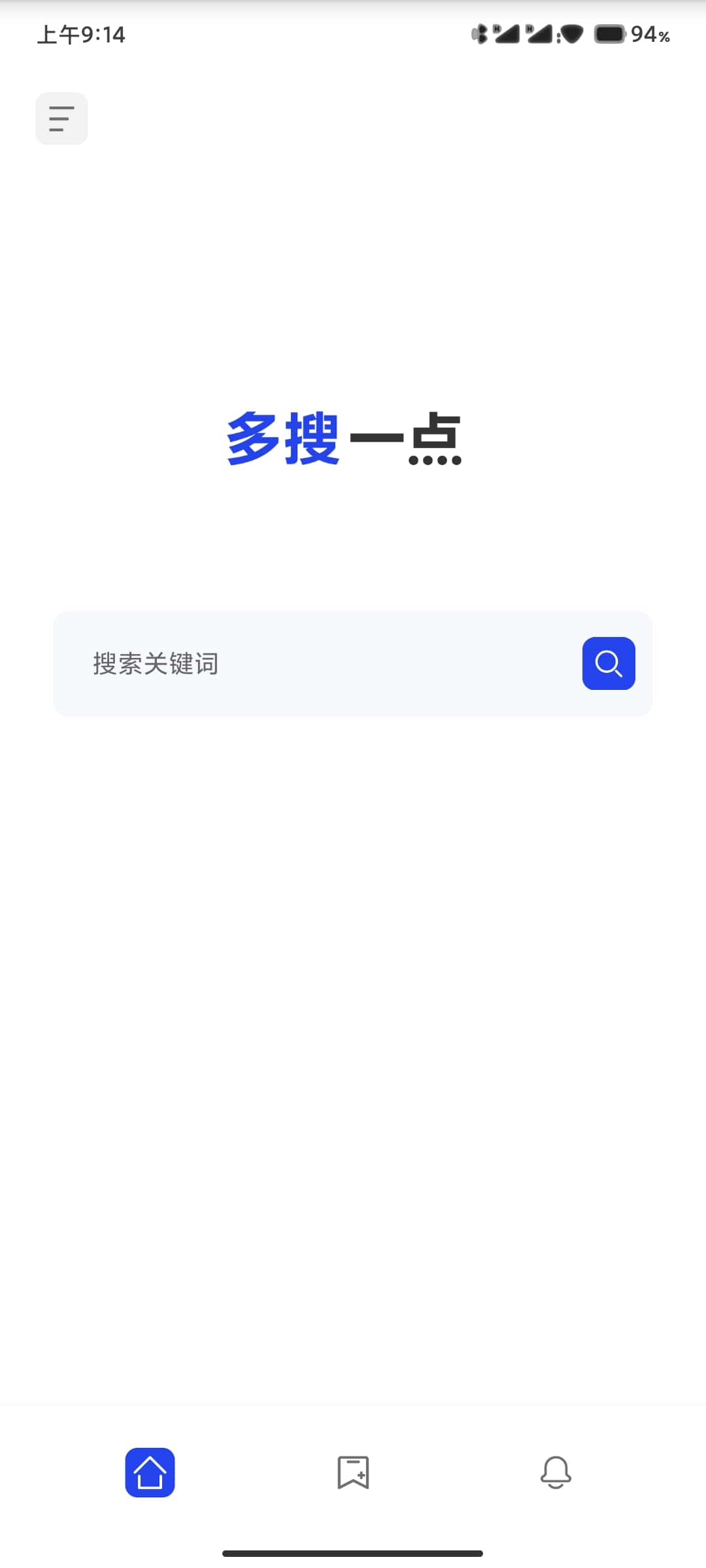
Task: Select the home tab
Action: pyautogui.click(x=150, y=1473)
